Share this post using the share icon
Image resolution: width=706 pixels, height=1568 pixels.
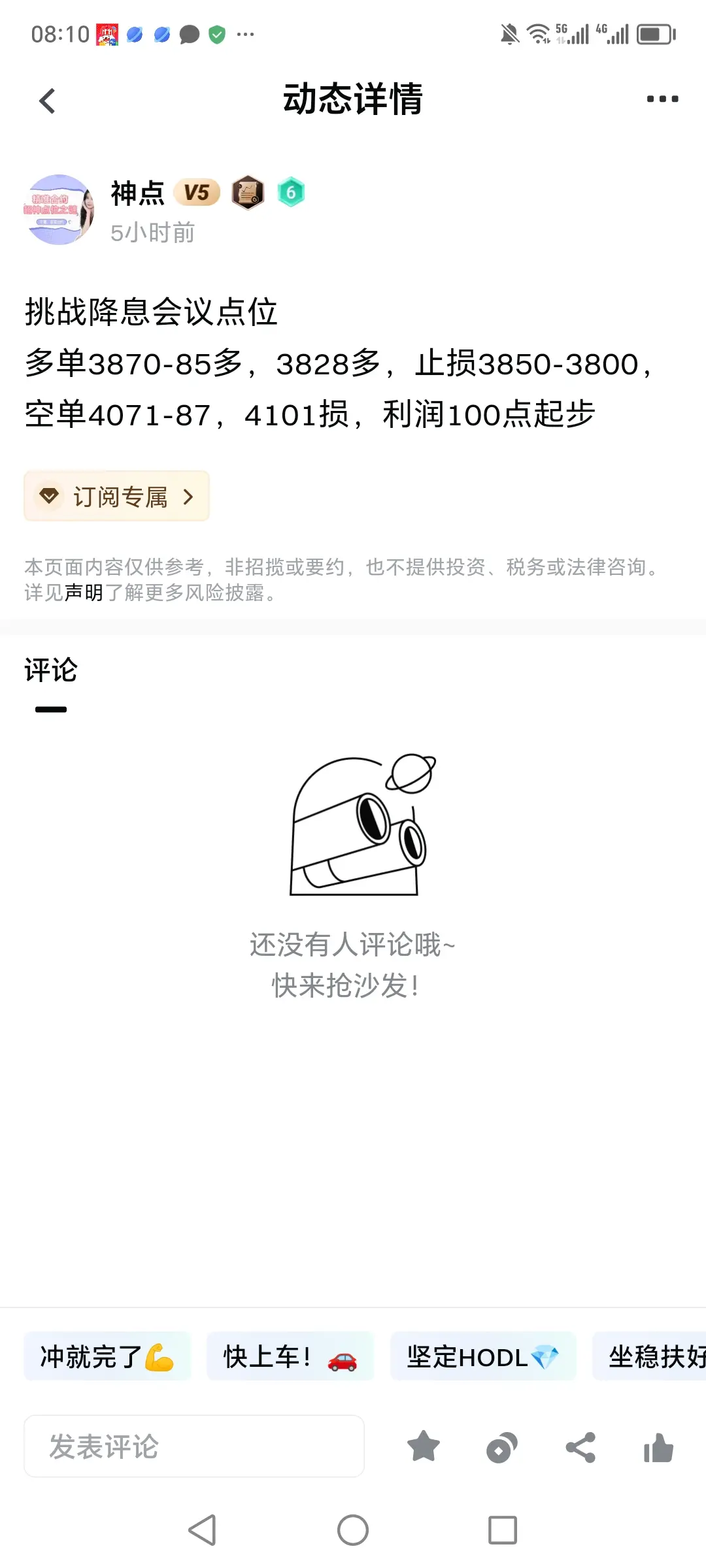coord(580,1446)
